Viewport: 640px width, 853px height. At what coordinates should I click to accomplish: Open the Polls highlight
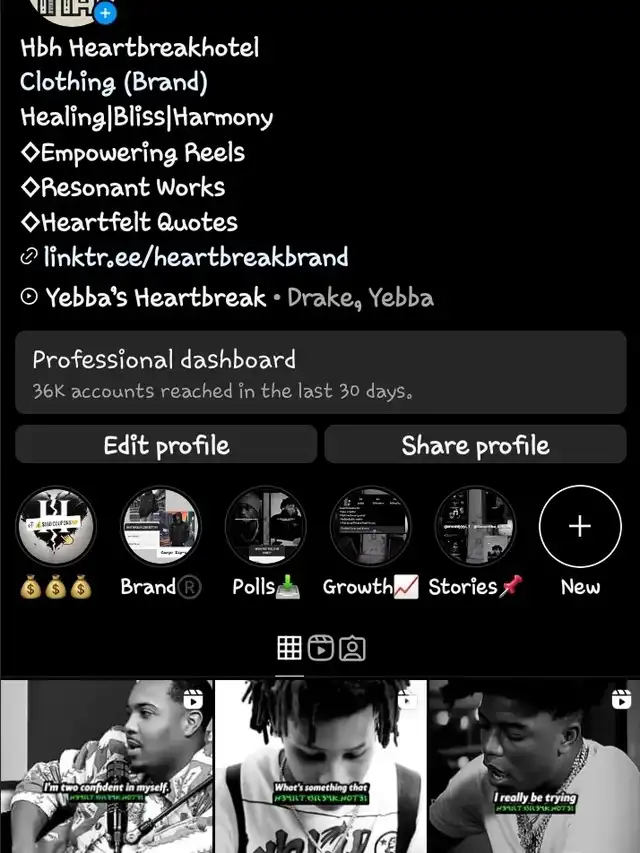265,527
